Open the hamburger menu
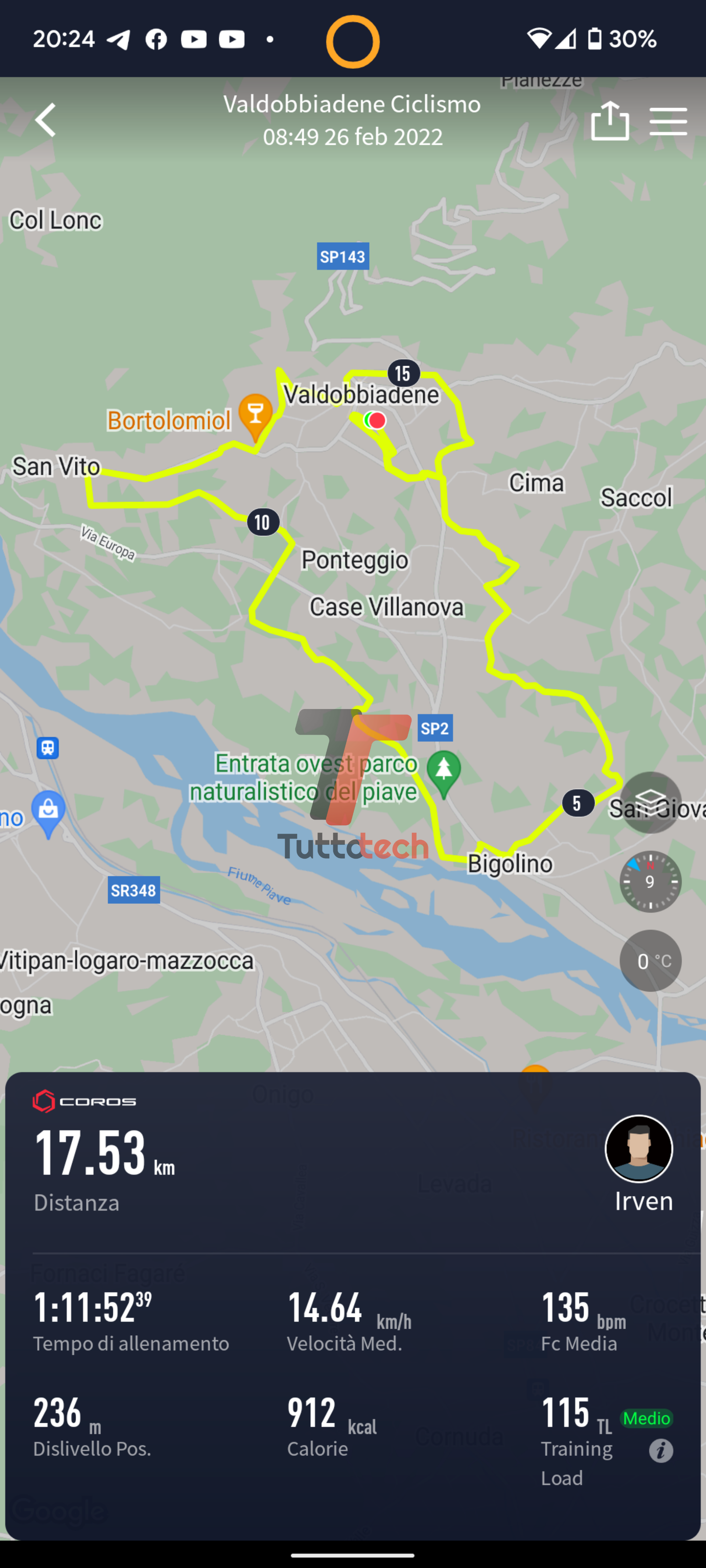 (x=668, y=121)
